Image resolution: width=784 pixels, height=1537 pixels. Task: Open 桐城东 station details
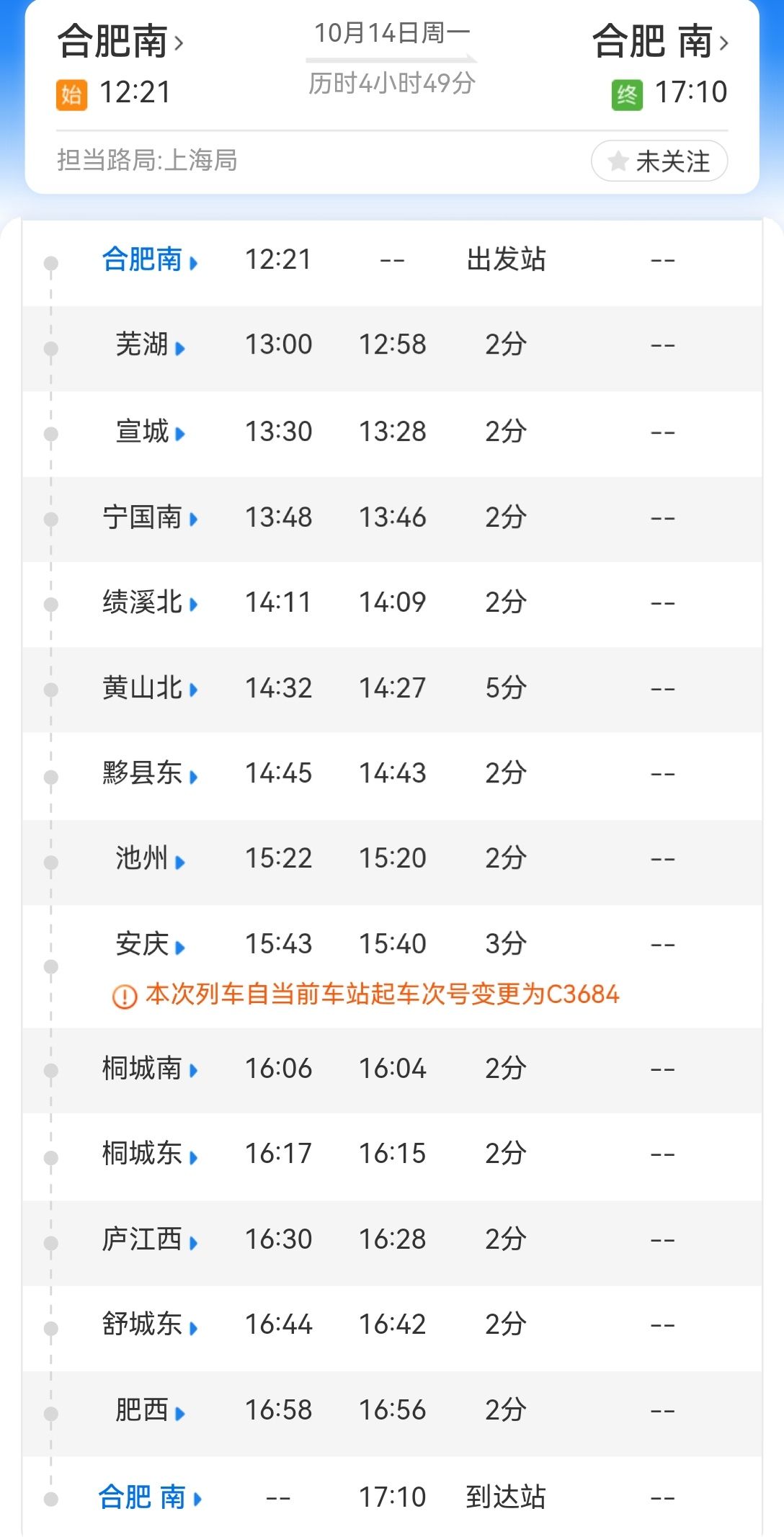click(150, 1154)
